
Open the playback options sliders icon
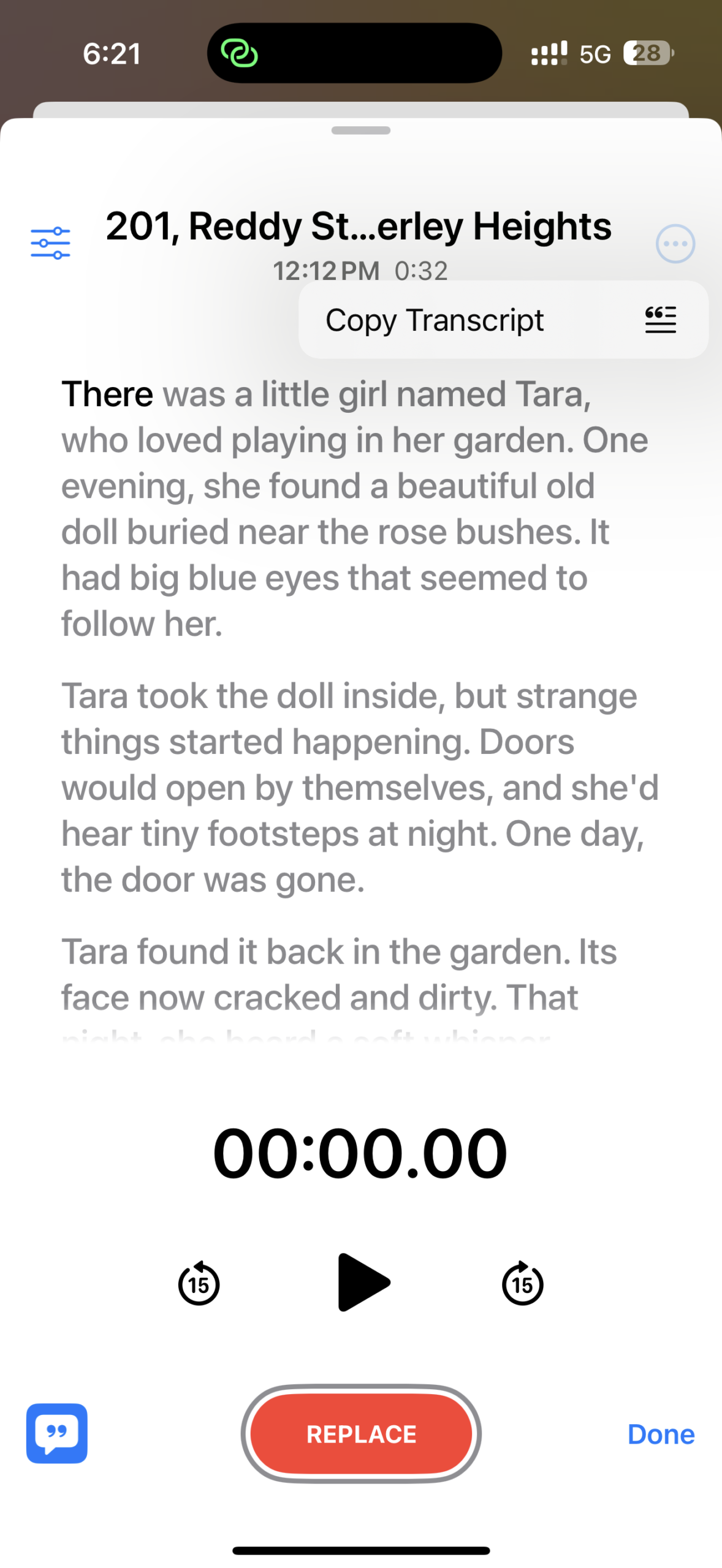pos(50,243)
